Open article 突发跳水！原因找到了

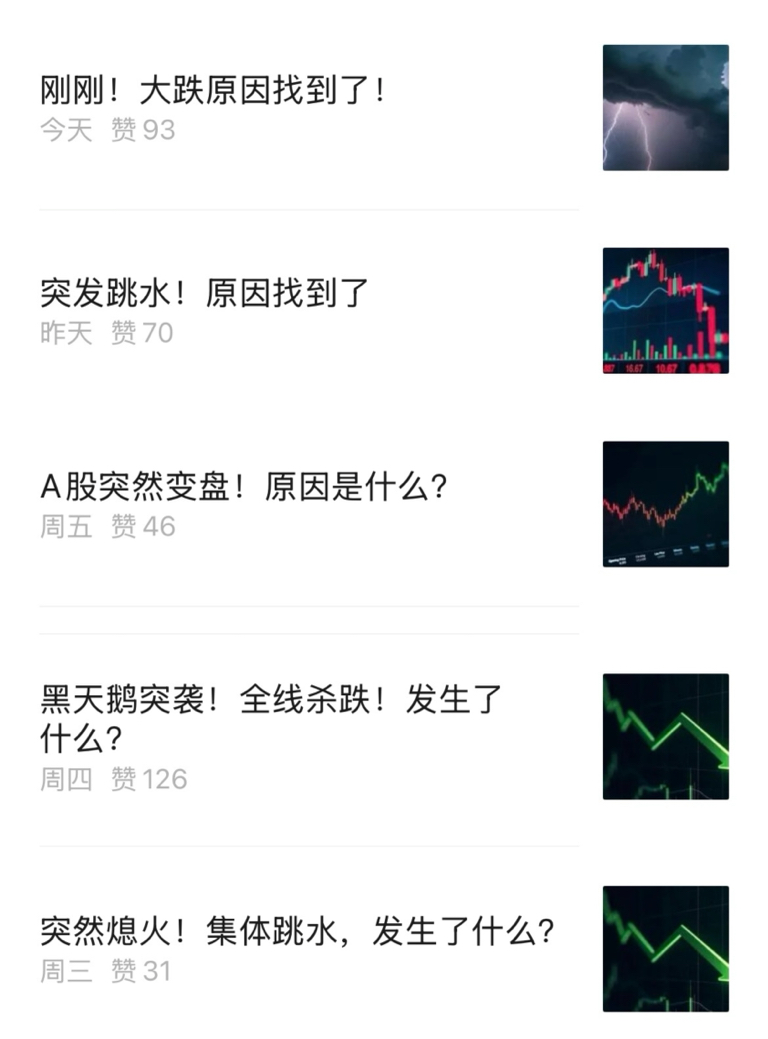click(x=205, y=294)
